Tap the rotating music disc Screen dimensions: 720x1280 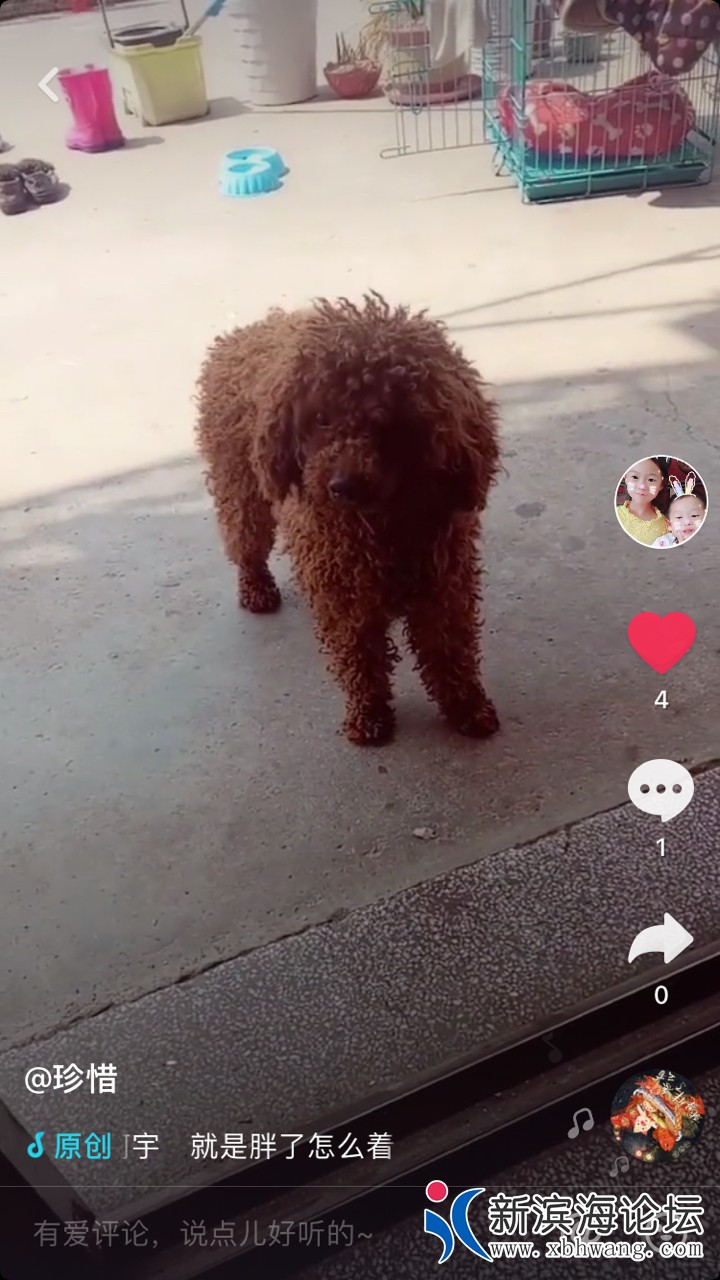click(657, 1116)
